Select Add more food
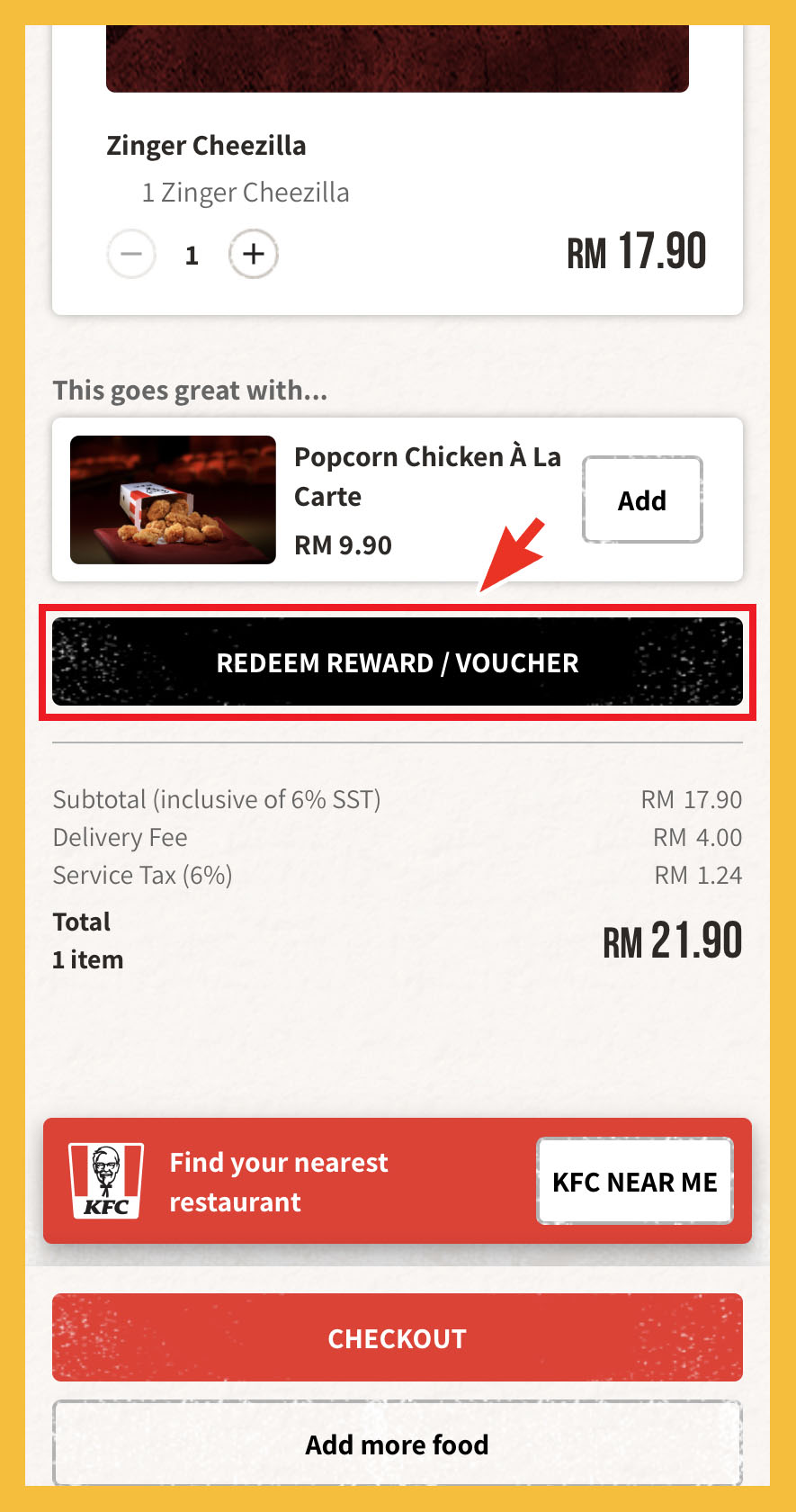 [398, 1444]
